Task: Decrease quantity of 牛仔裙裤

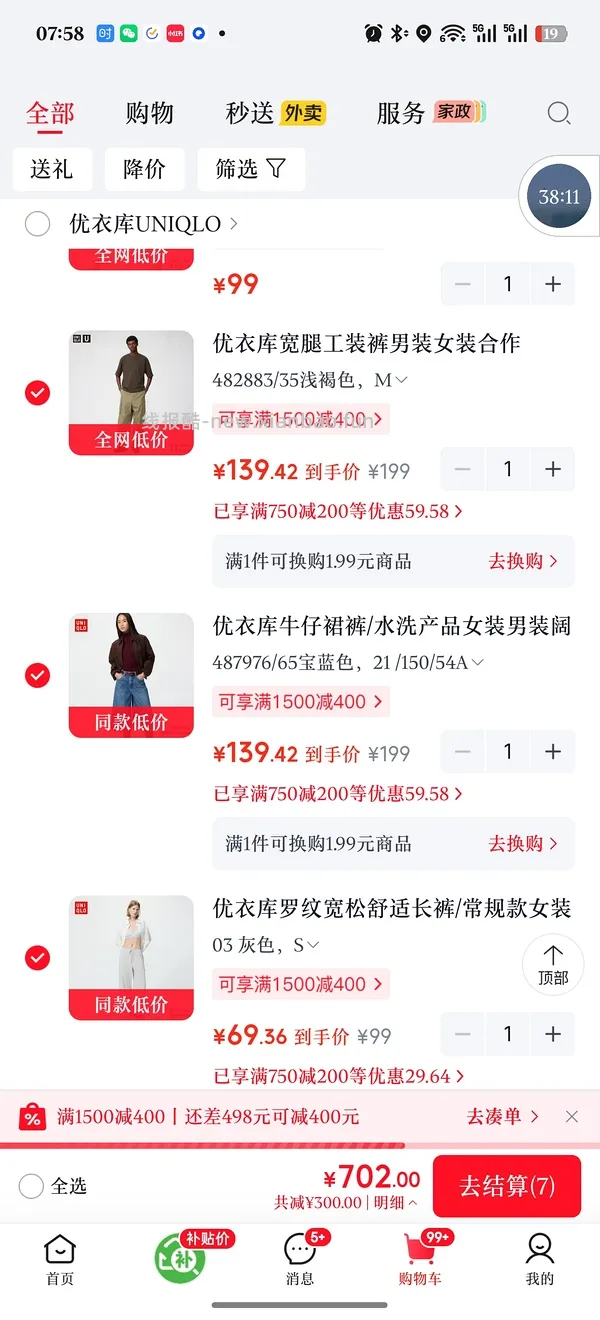Action: click(x=463, y=752)
